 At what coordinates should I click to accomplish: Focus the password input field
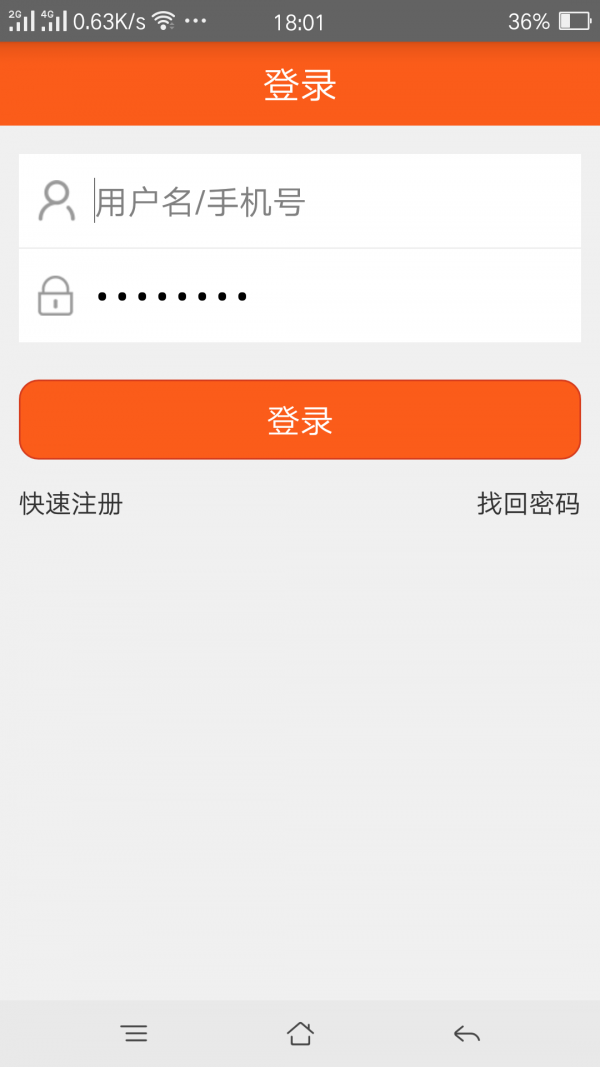(330, 296)
